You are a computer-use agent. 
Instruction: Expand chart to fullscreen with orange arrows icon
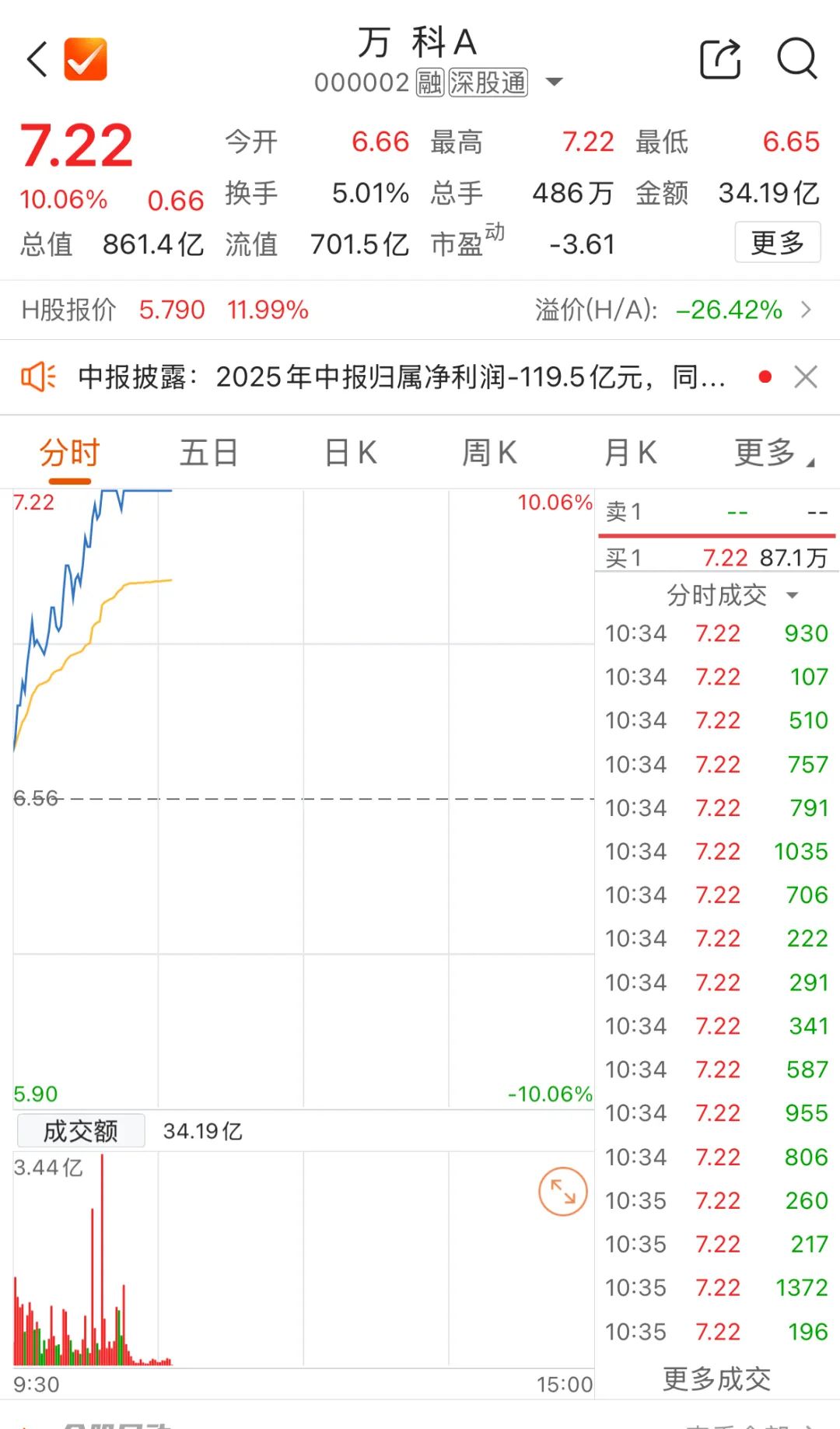(x=562, y=1191)
